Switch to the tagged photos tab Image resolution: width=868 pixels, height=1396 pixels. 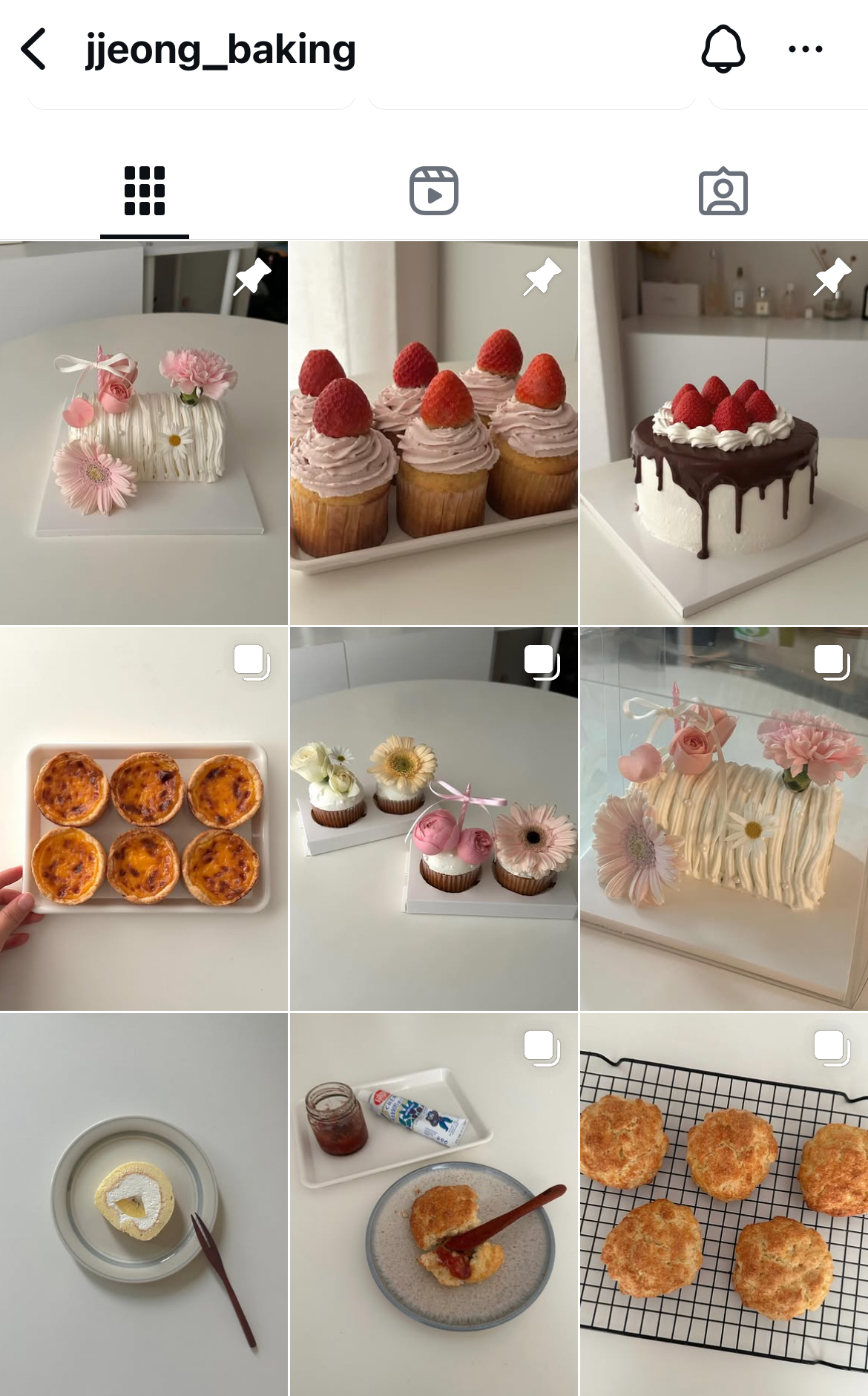coord(723,191)
